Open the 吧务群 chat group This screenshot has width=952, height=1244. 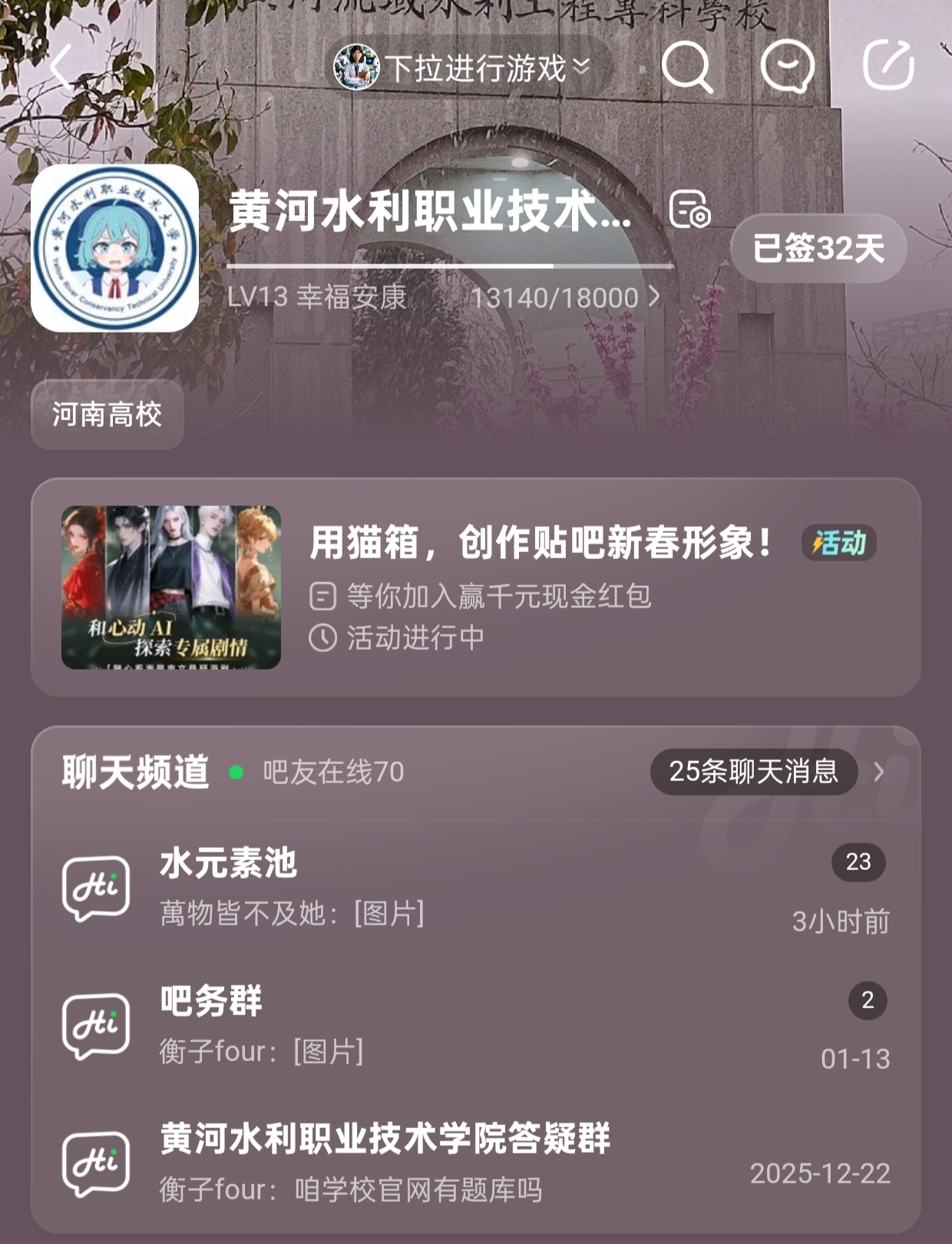tap(475, 1025)
